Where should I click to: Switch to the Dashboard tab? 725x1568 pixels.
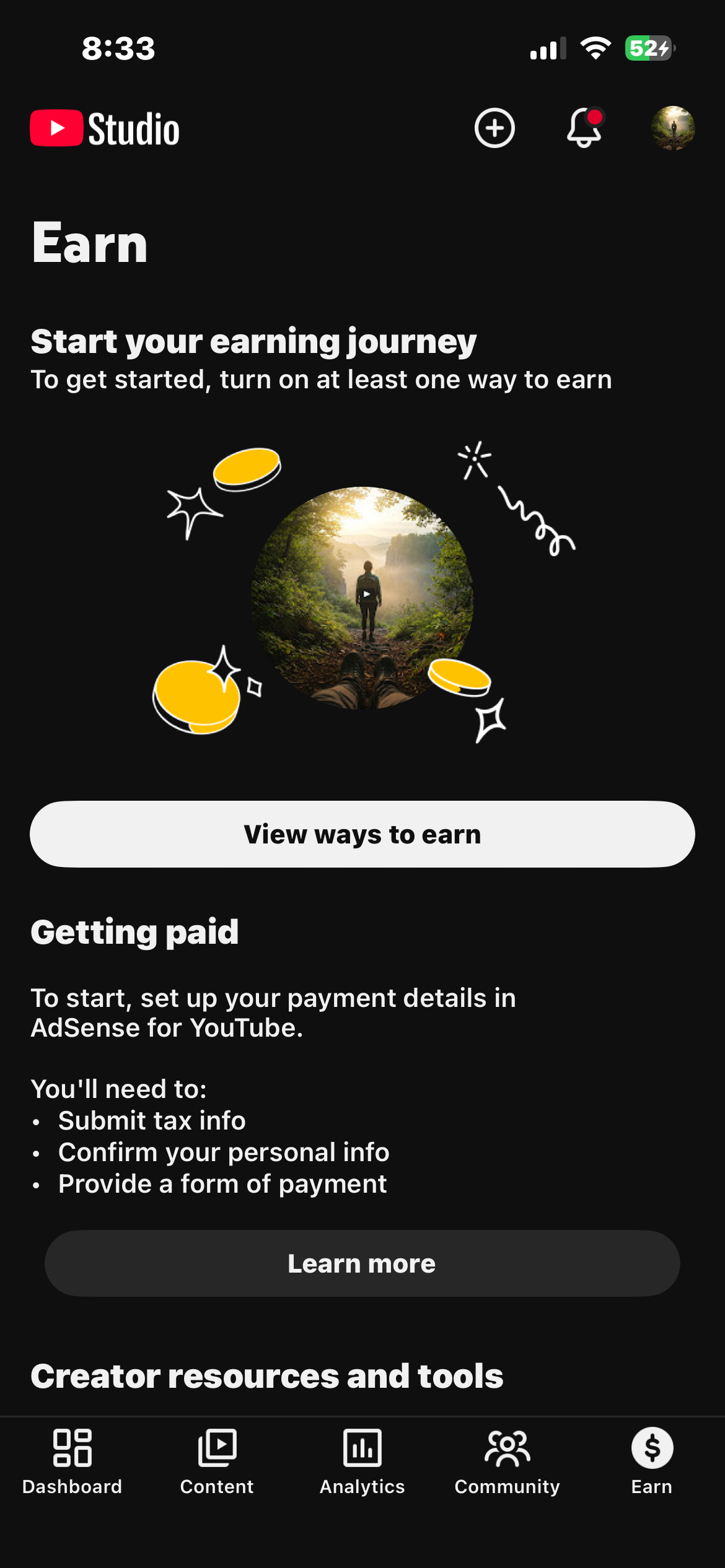[72, 1461]
